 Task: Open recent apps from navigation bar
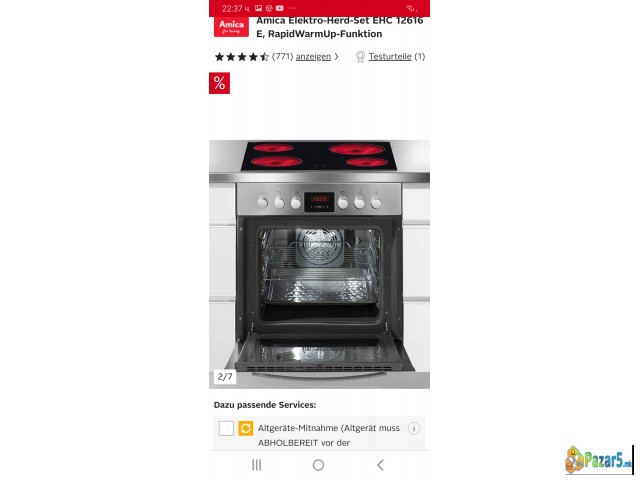(x=256, y=465)
